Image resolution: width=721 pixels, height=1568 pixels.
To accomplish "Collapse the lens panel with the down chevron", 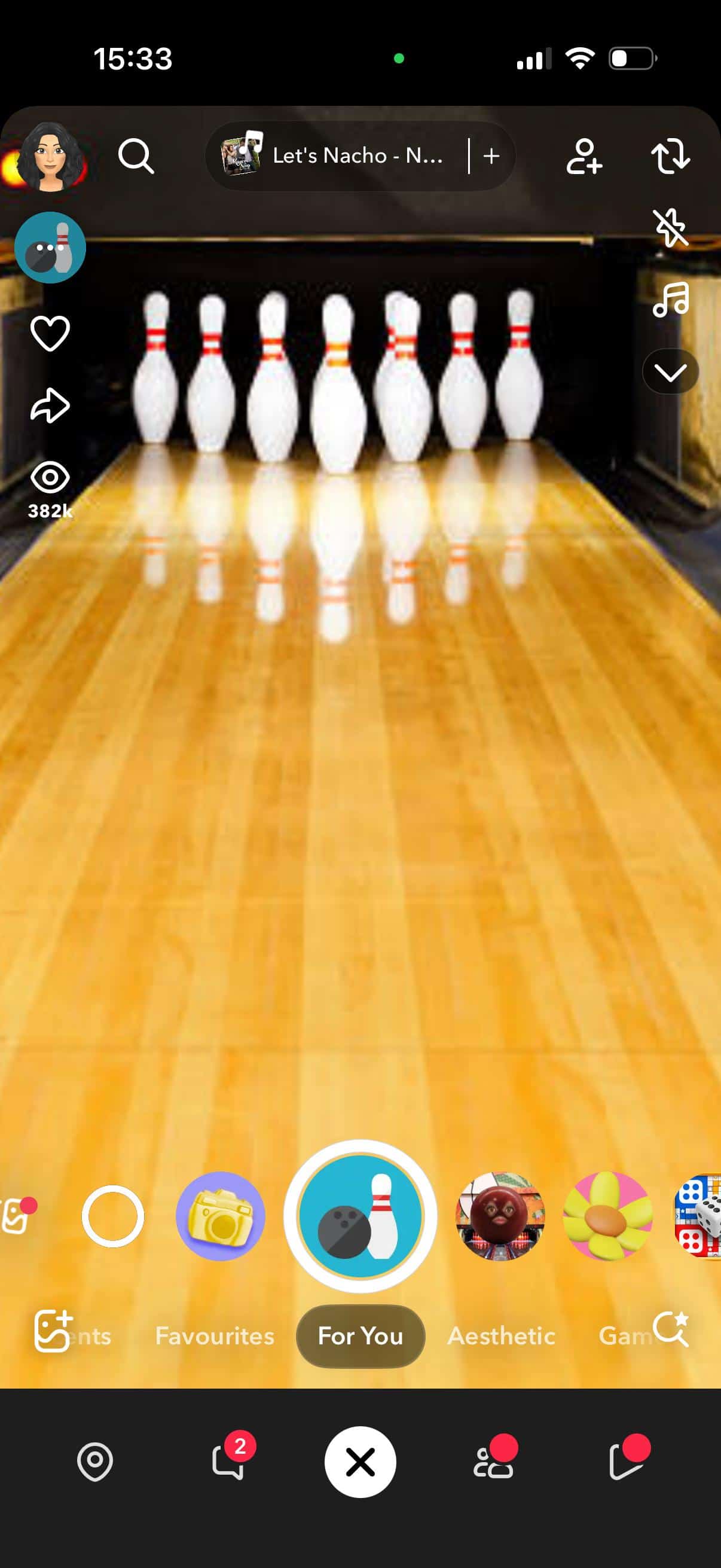I will (x=670, y=371).
